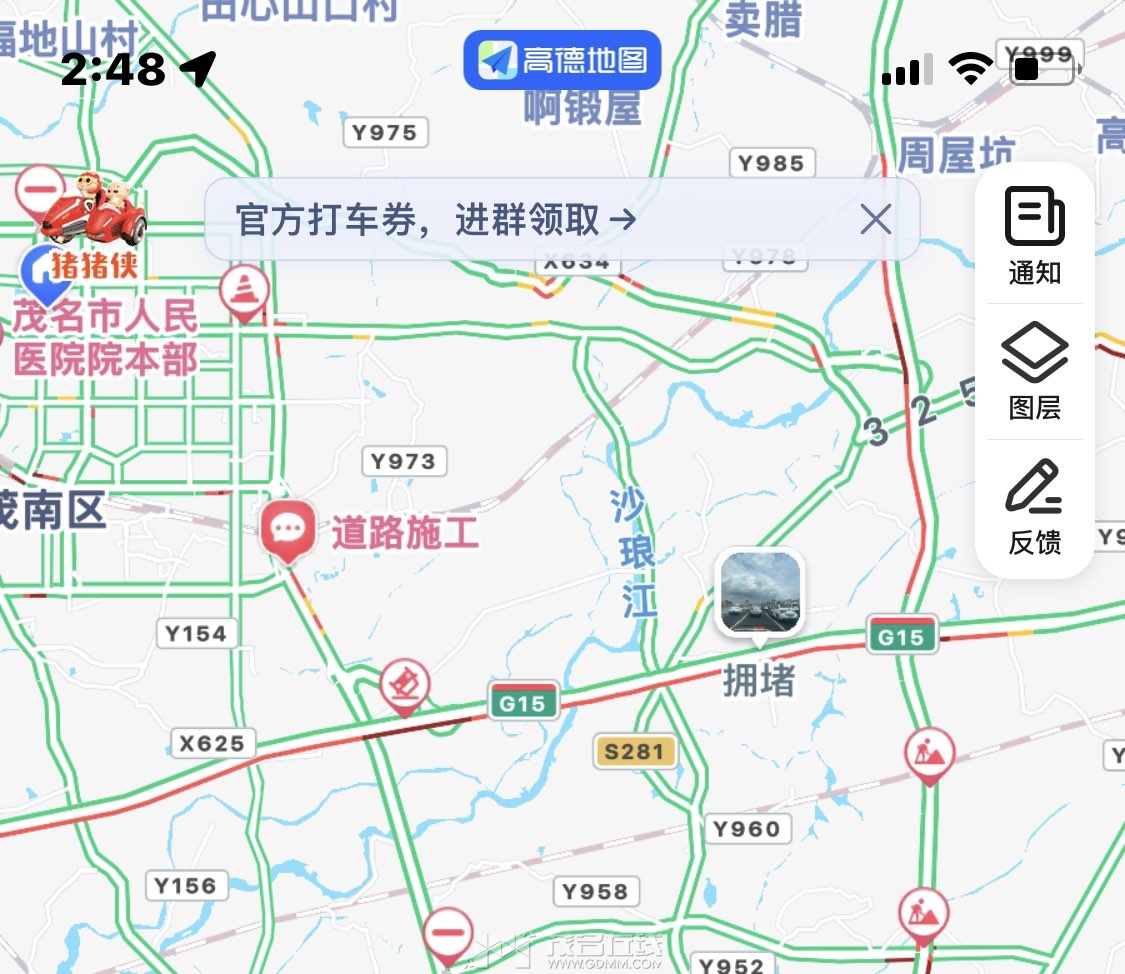The width and height of the screenshot is (1125, 974).
Task: Open the 通知 notifications panel
Action: [x=1034, y=236]
